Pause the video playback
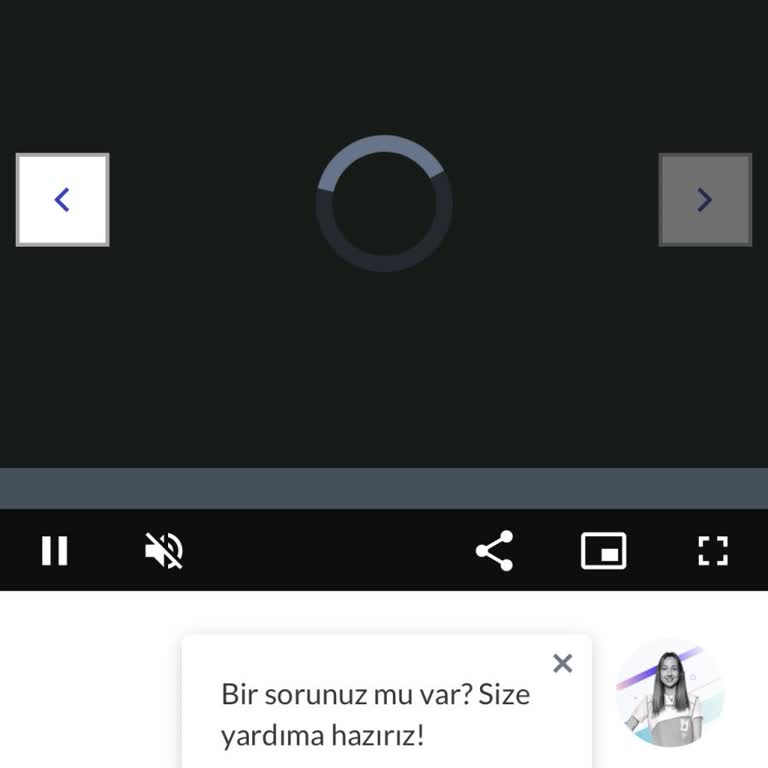 [55, 550]
